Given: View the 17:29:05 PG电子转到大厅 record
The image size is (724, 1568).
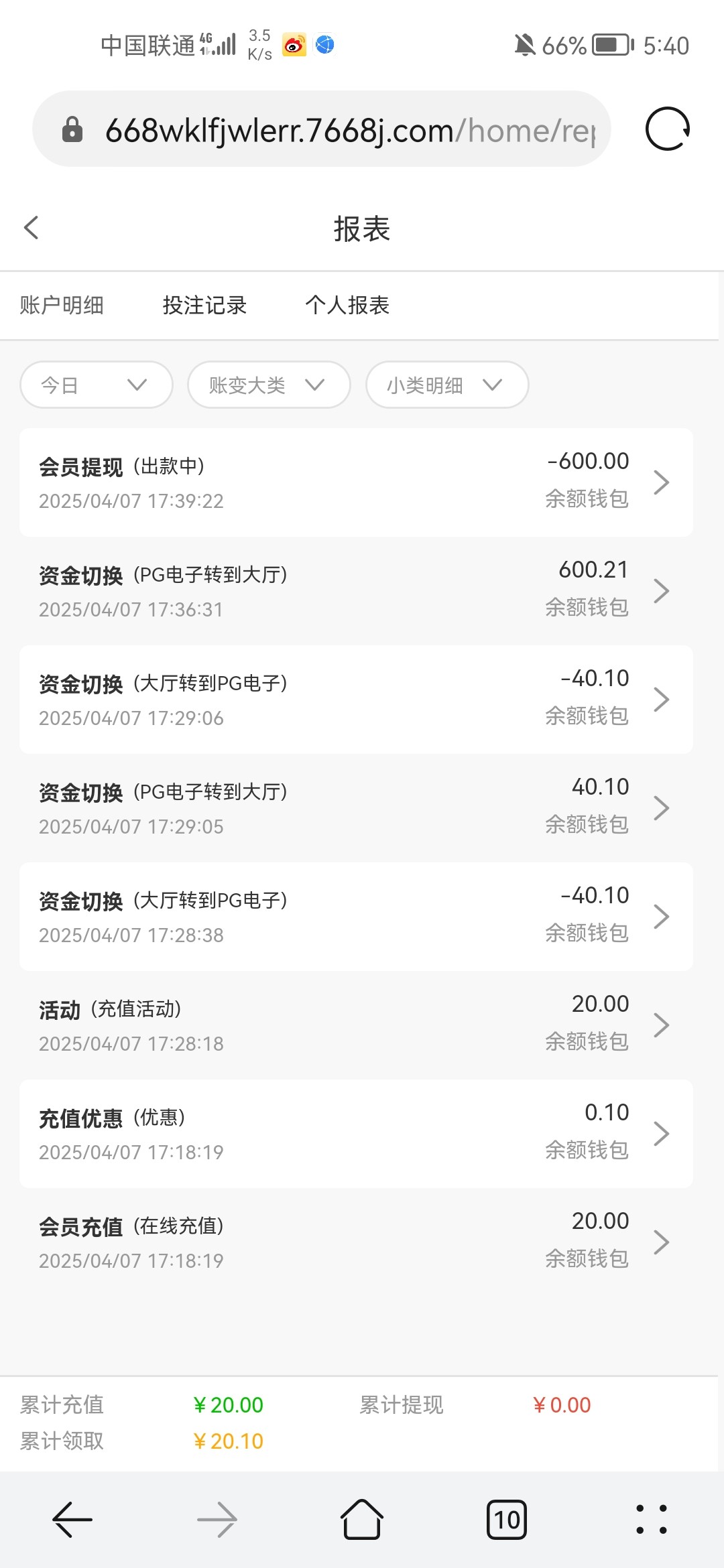Looking at the screenshot, I should pyautogui.click(x=355, y=808).
